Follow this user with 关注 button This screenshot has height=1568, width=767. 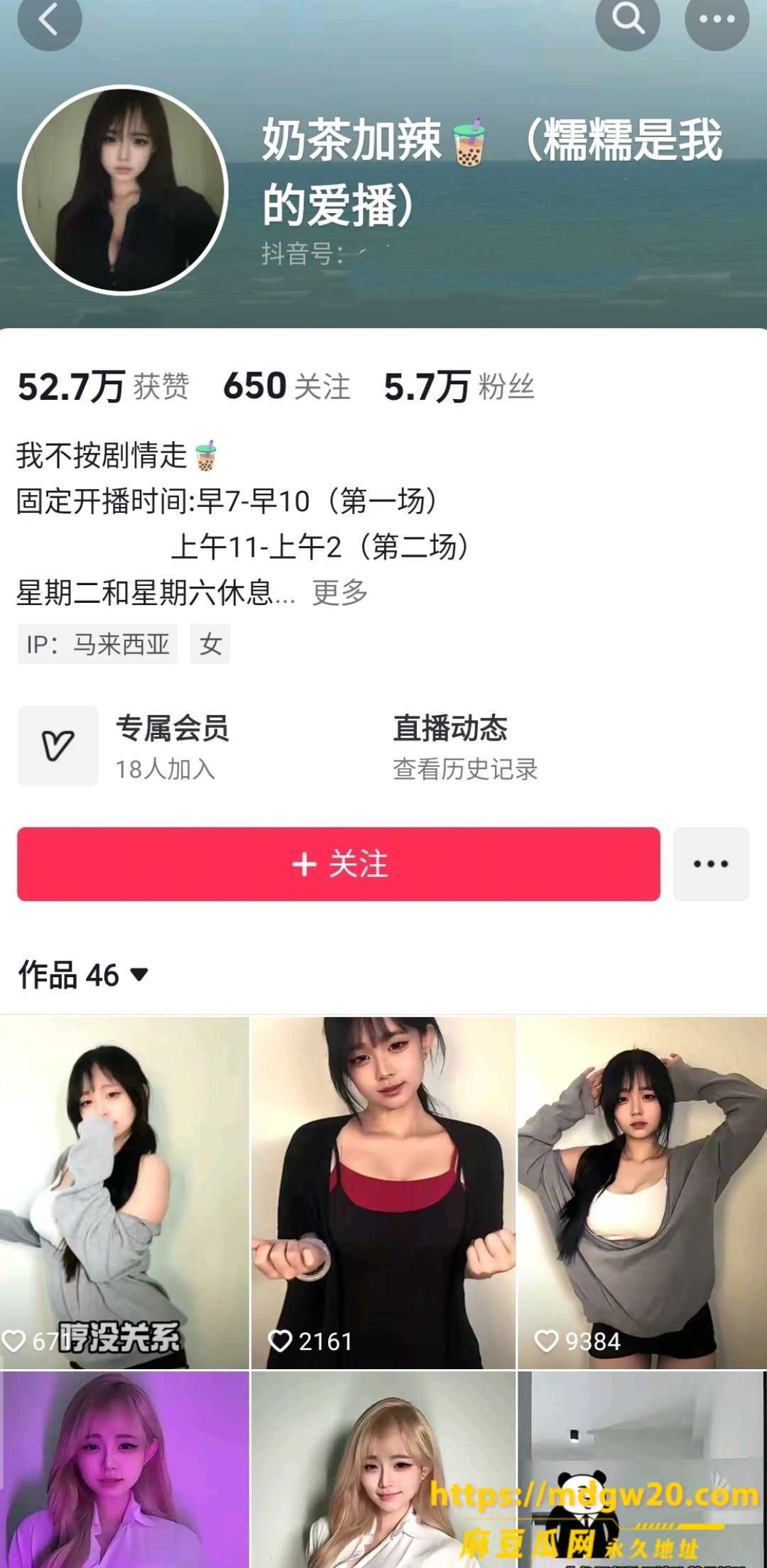pos(339,864)
